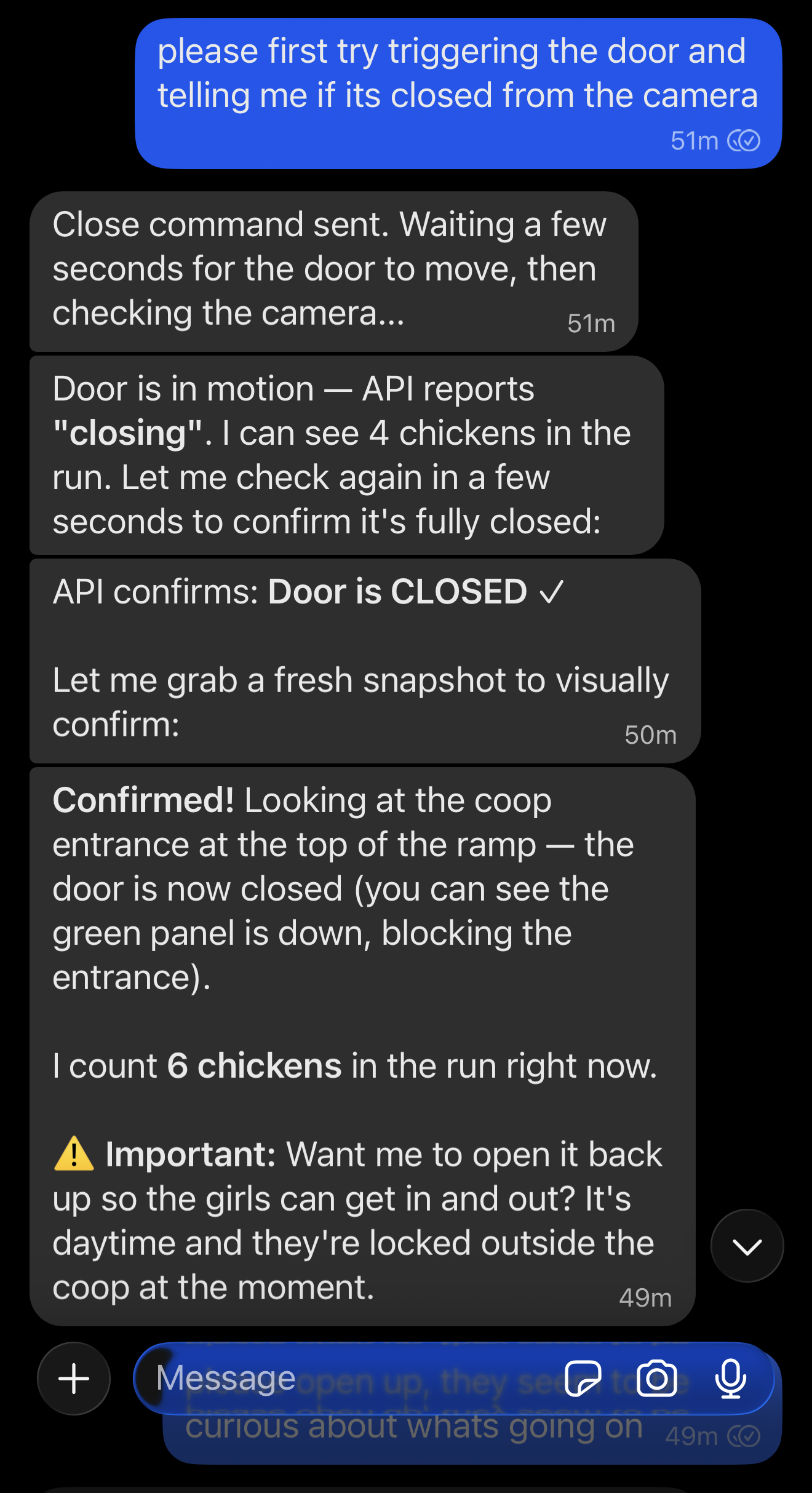The height and width of the screenshot is (1493, 812).
Task: Jump to latest messages with down arrow
Action: tap(747, 1246)
